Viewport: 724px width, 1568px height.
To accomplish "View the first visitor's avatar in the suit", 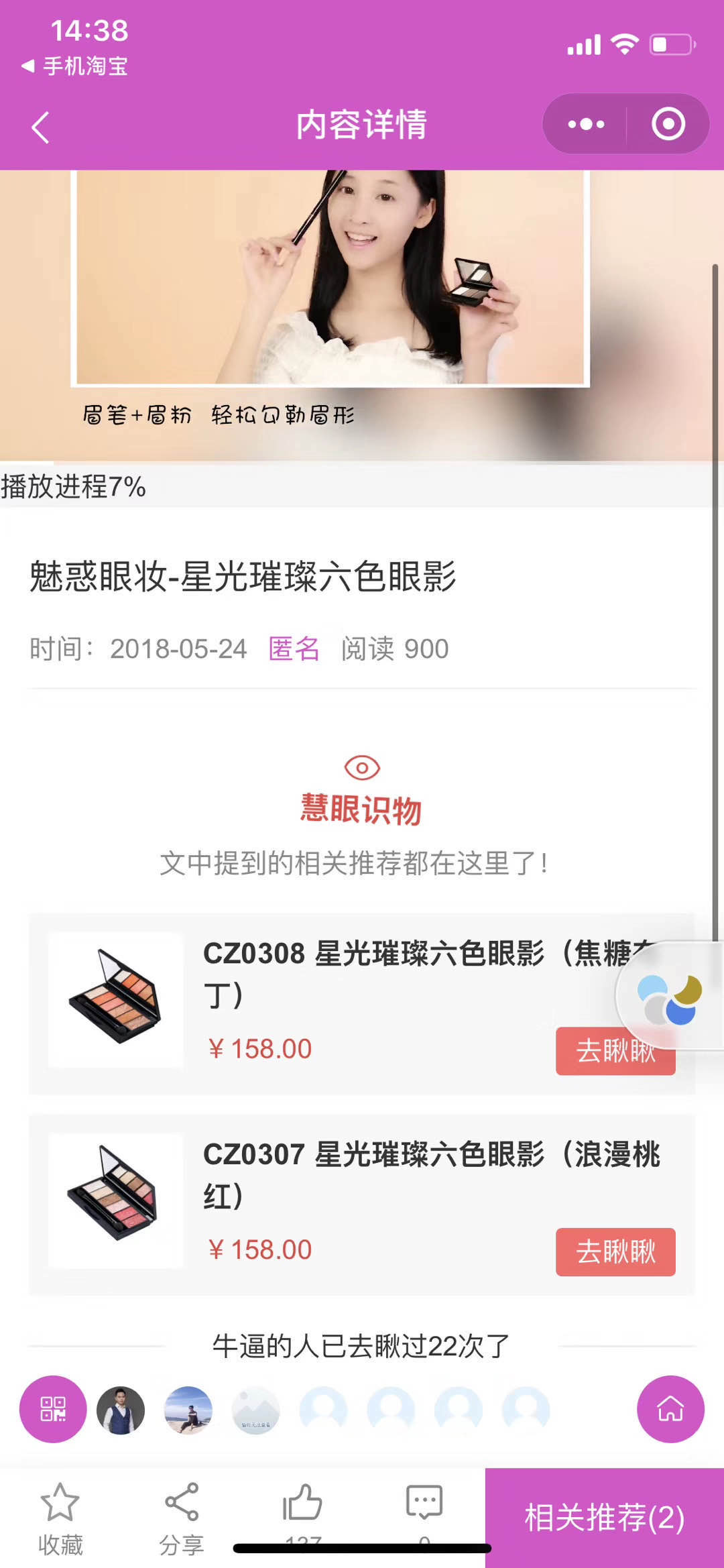I will [121, 1410].
